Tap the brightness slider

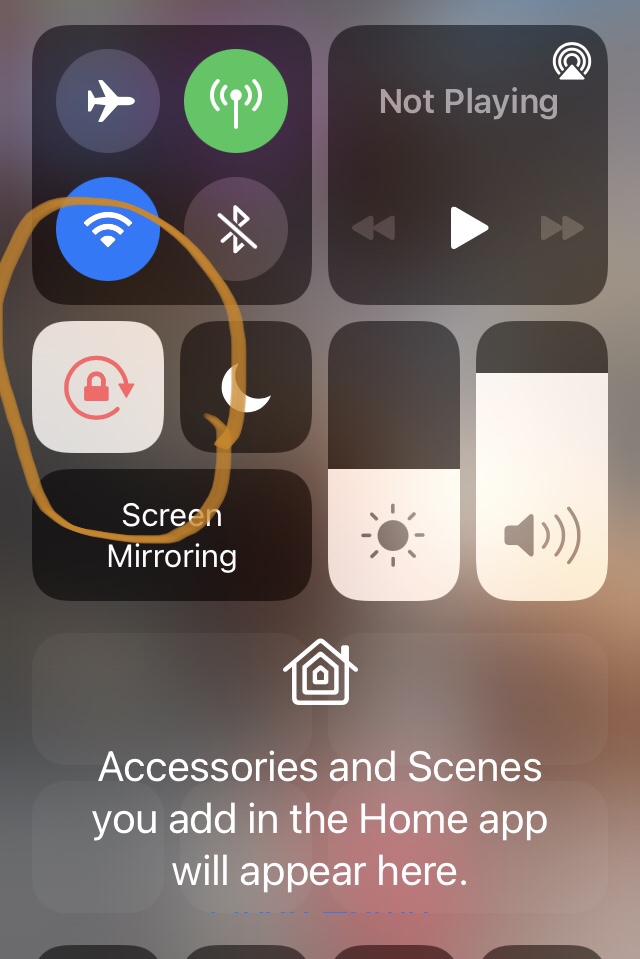pyautogui.click(x=393, y=460)
